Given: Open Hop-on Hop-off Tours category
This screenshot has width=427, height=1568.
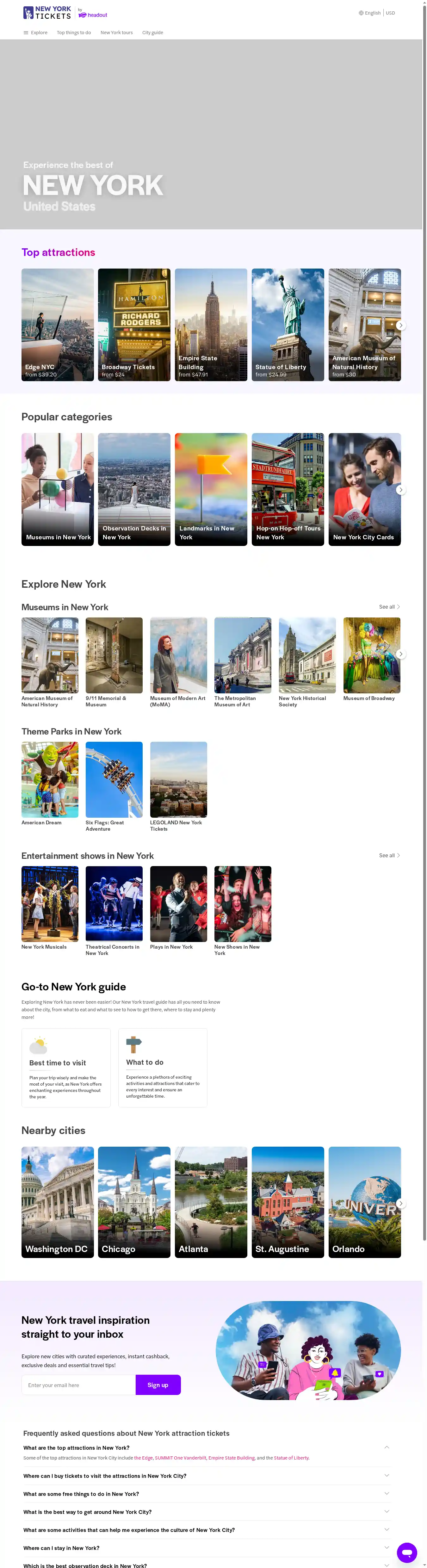Looking at the screenshot, I should (288, 489).
